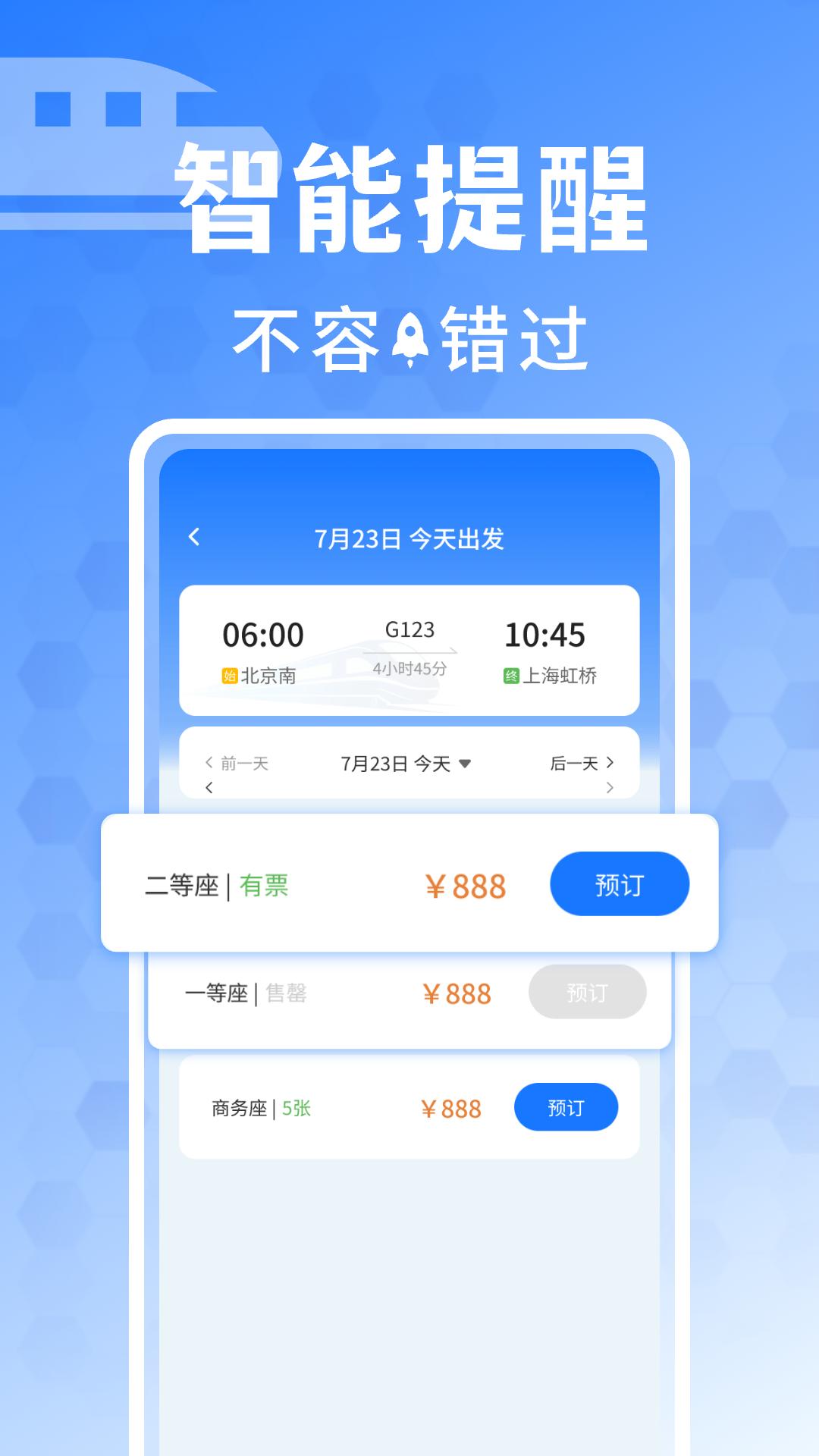This screenshot has width=819, height=1456.
Task: Tap 预订 for the 商务座 ticket
Action: click(566, 1106)
